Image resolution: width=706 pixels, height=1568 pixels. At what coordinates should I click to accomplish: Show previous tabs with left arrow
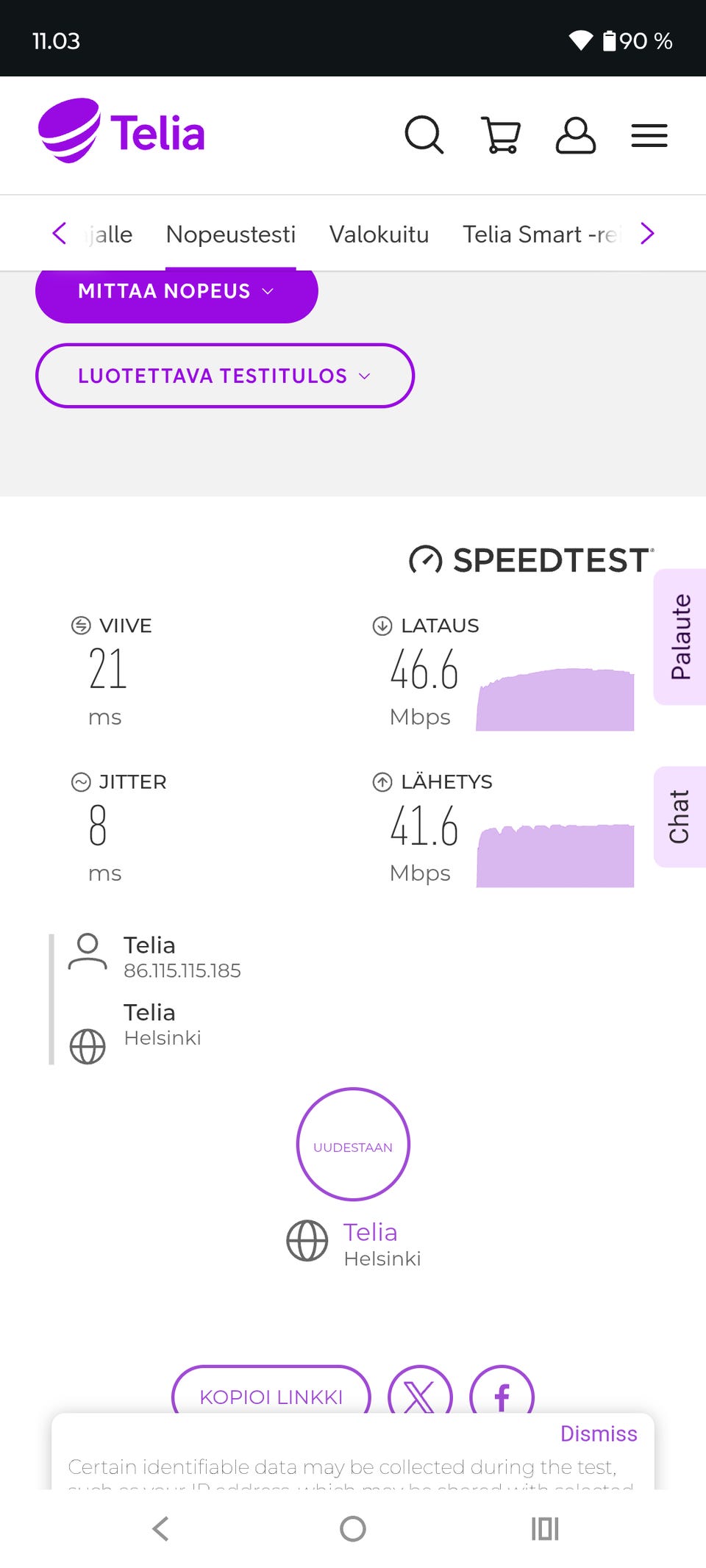[60, 234]
